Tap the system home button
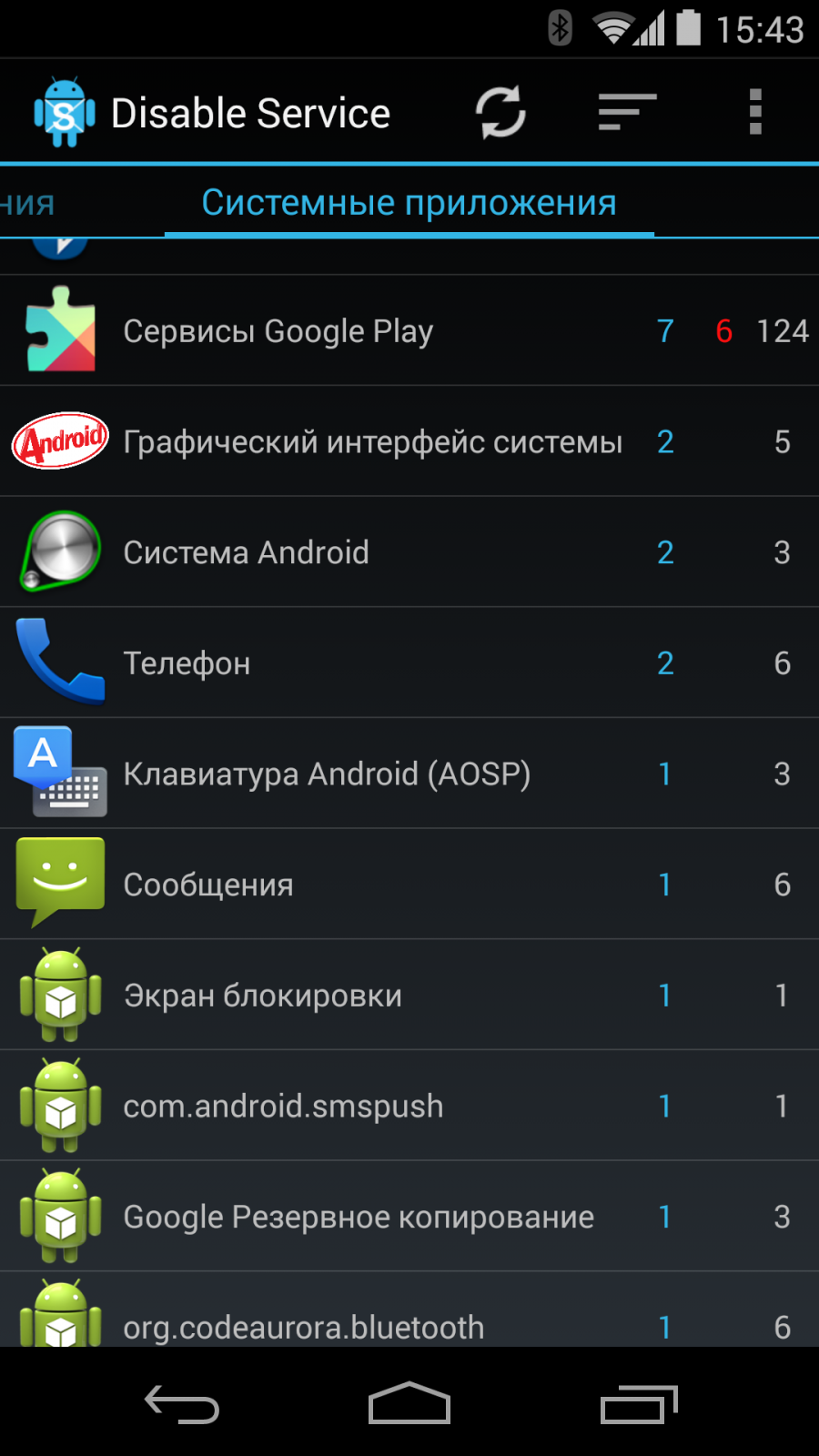This screenshot has width=819, height=1456. pyautogui.click(x=409, y=1404)
